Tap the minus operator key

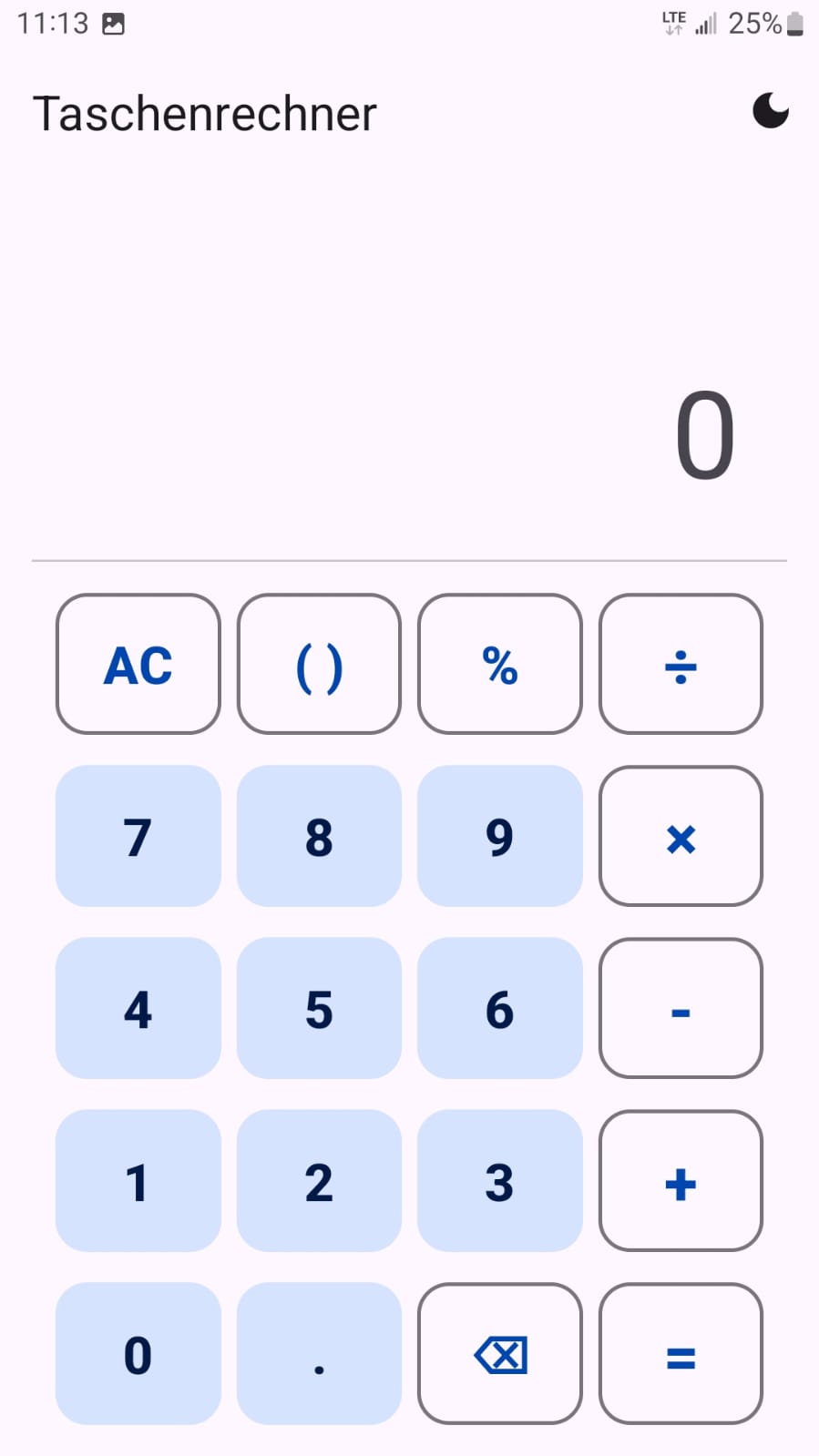(x=681, y=1008)
